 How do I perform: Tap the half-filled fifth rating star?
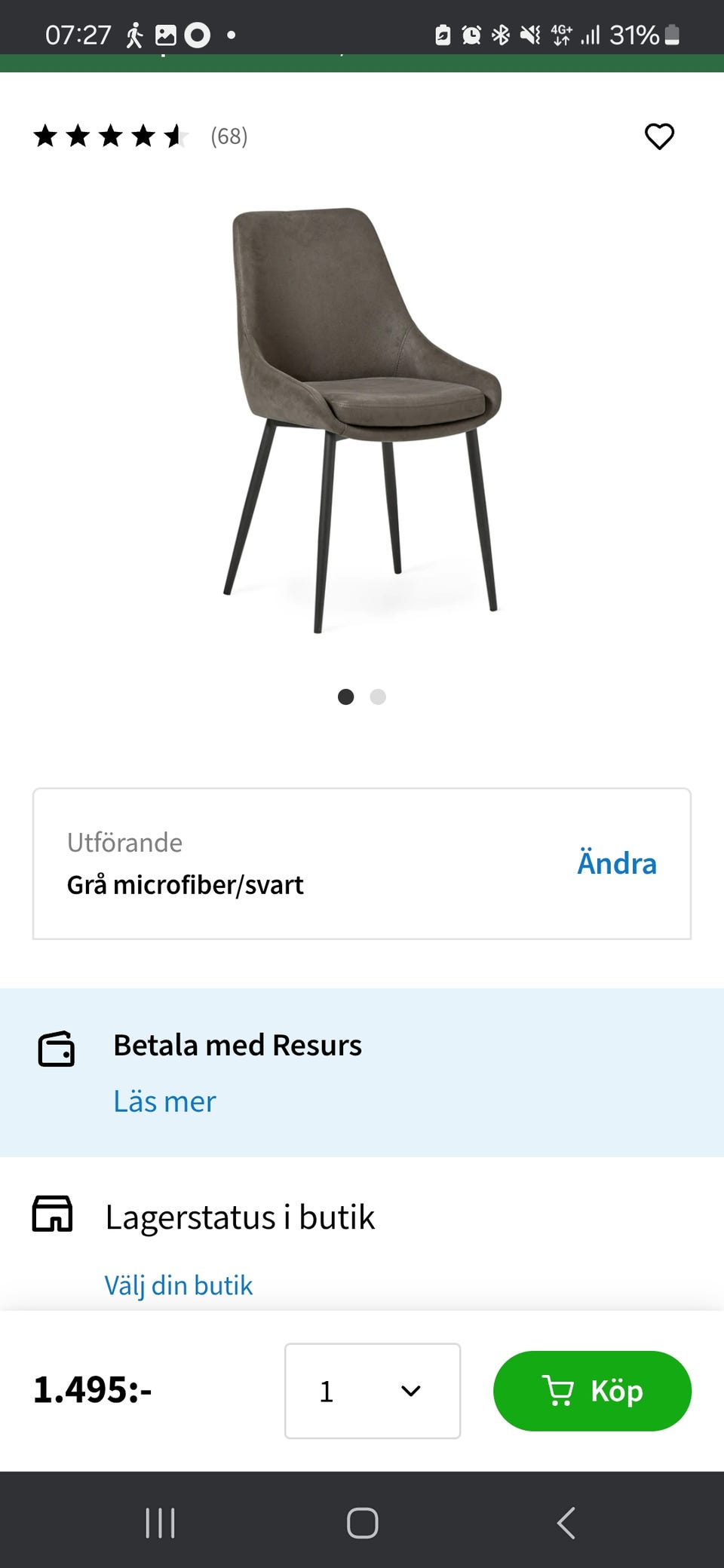click(175, 136)
